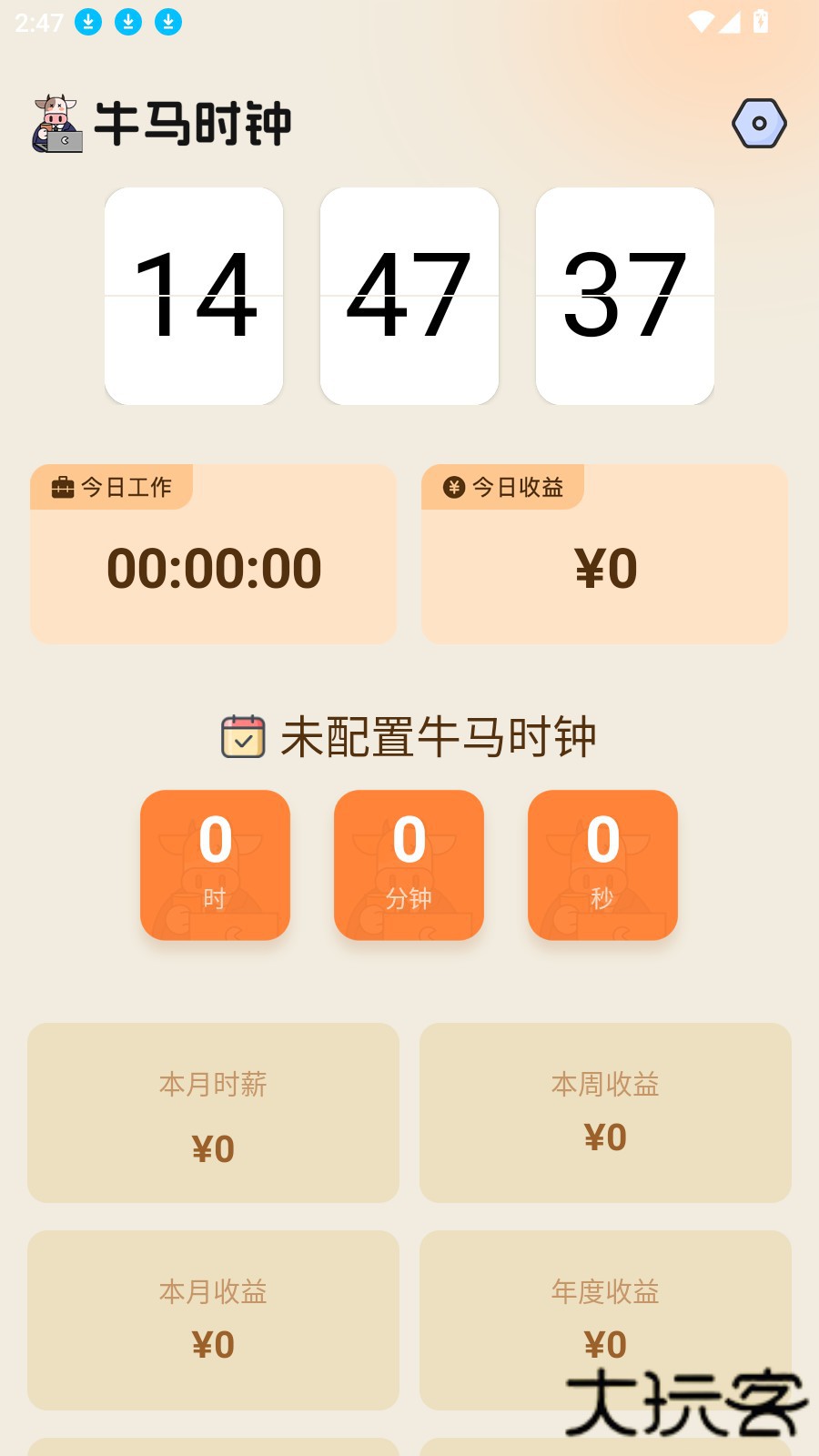The image size is (819, 1456).
Task: Open the 本月时薪 stat card
Action: point(212,1112)
